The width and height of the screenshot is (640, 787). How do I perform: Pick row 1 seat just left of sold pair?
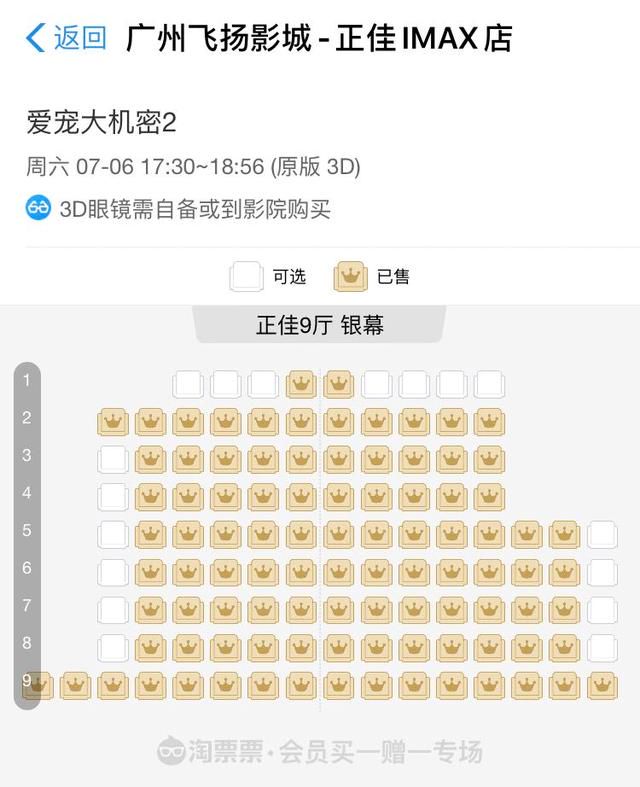(262, 384)
